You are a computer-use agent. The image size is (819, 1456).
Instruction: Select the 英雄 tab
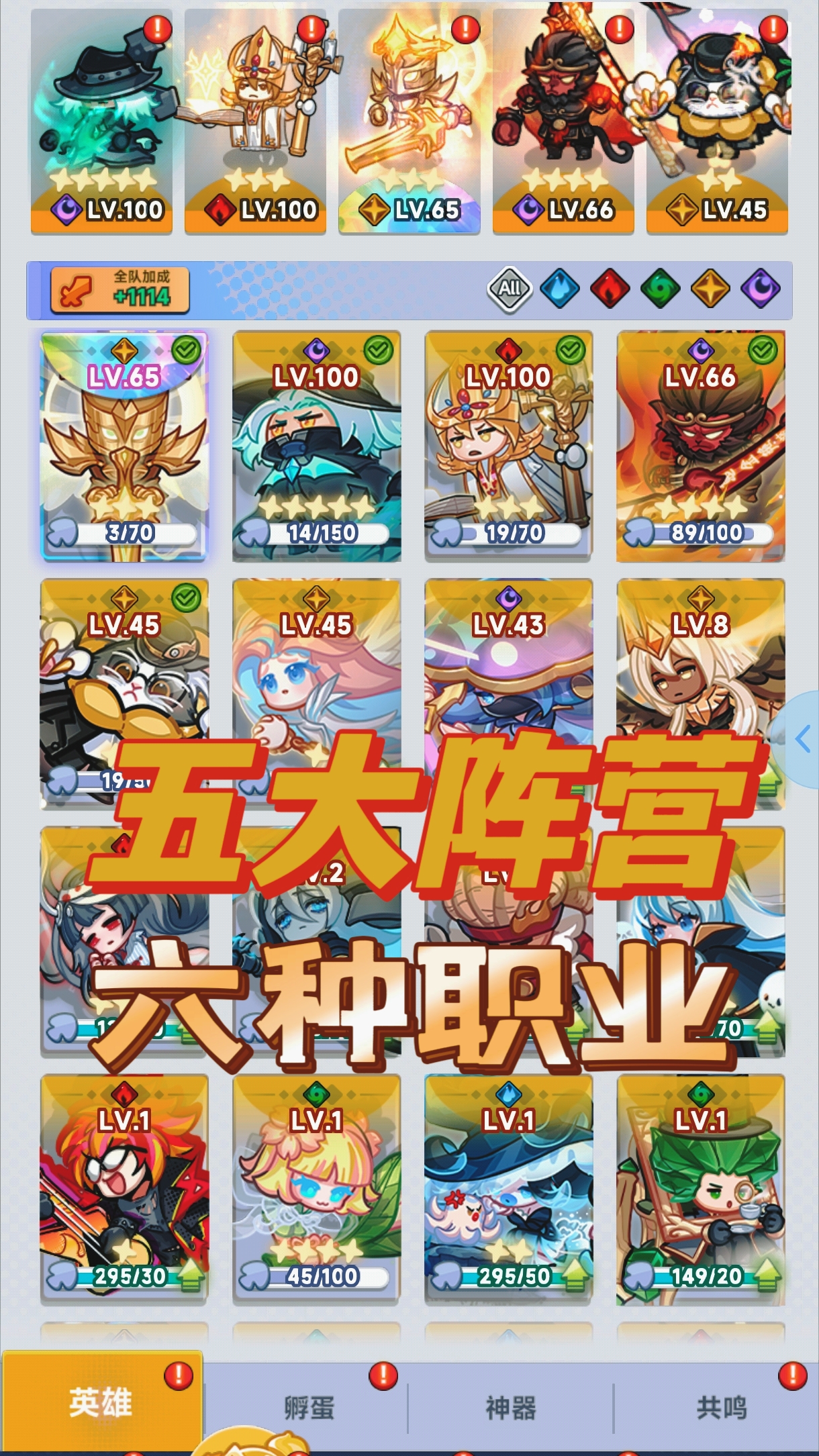tap(101, 1403)
